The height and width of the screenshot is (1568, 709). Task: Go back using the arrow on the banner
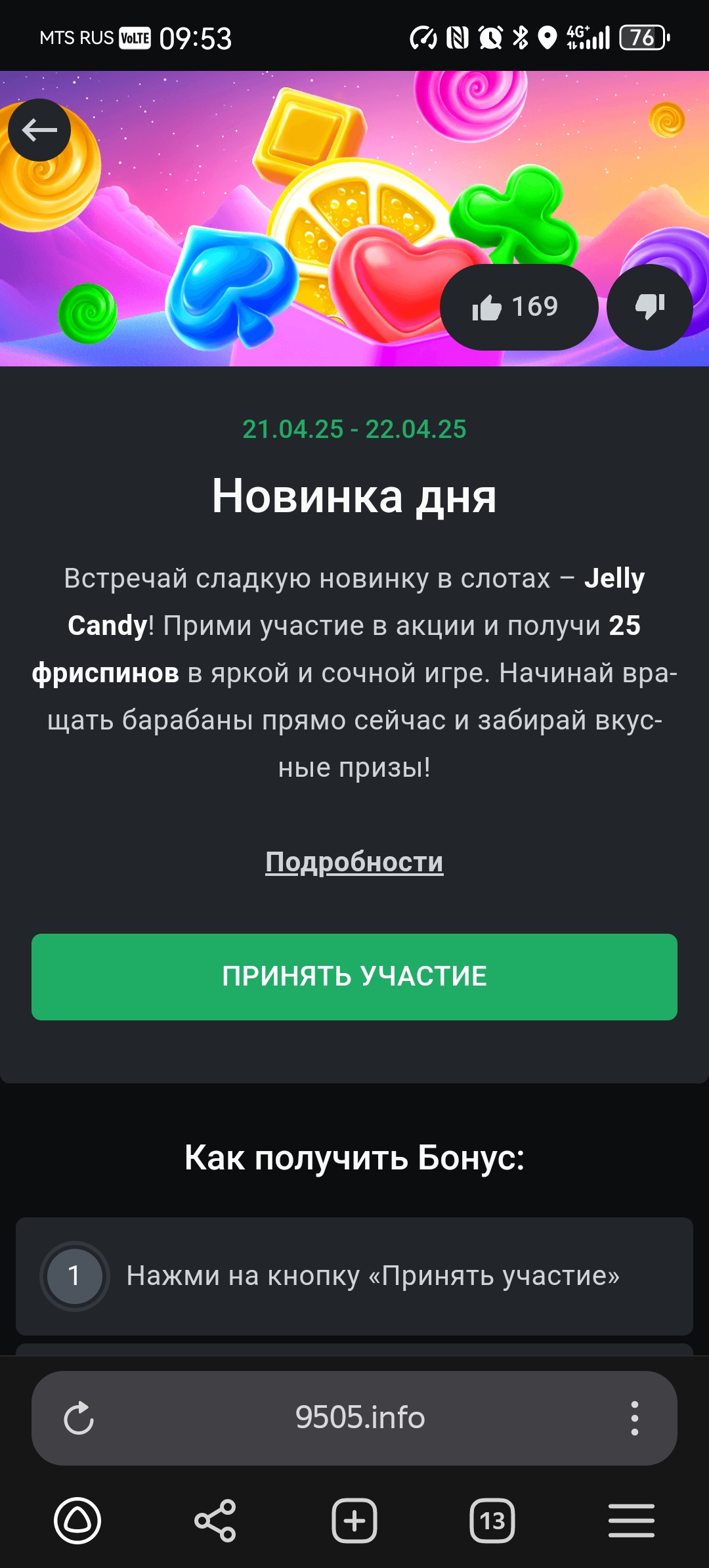click(x=39, y=130)
